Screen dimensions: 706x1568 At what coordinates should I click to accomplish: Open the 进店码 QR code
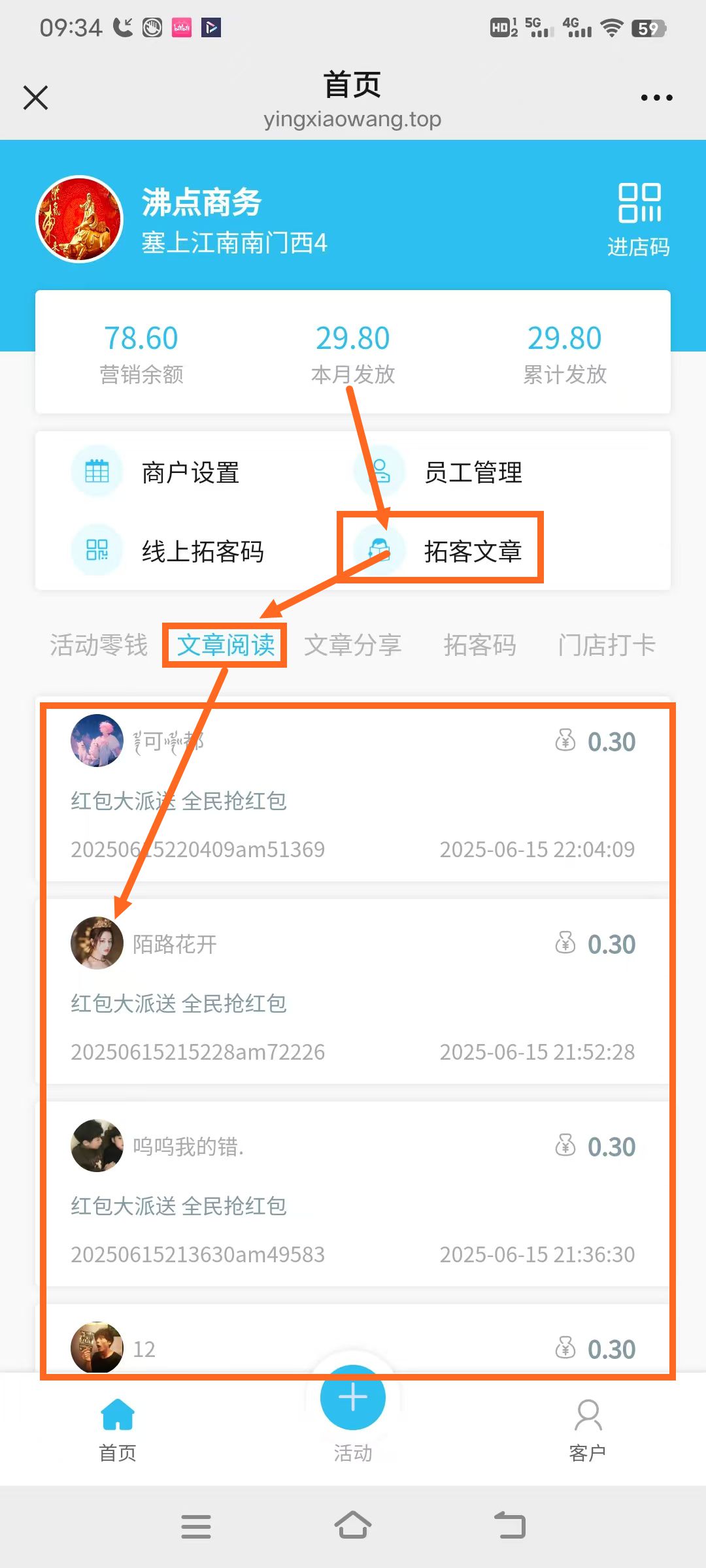click(639, 220)
